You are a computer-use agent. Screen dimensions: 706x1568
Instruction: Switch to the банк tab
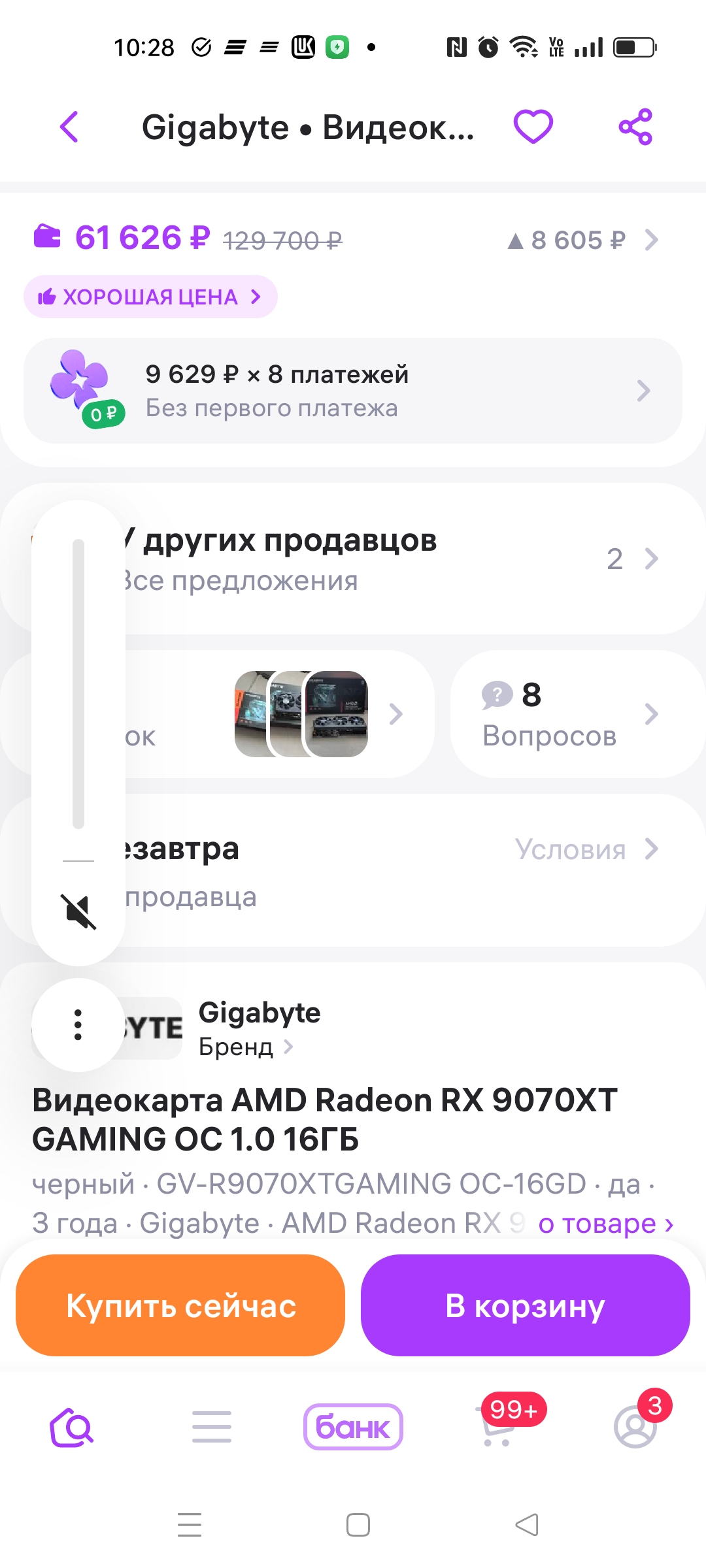click(353, 1427)
